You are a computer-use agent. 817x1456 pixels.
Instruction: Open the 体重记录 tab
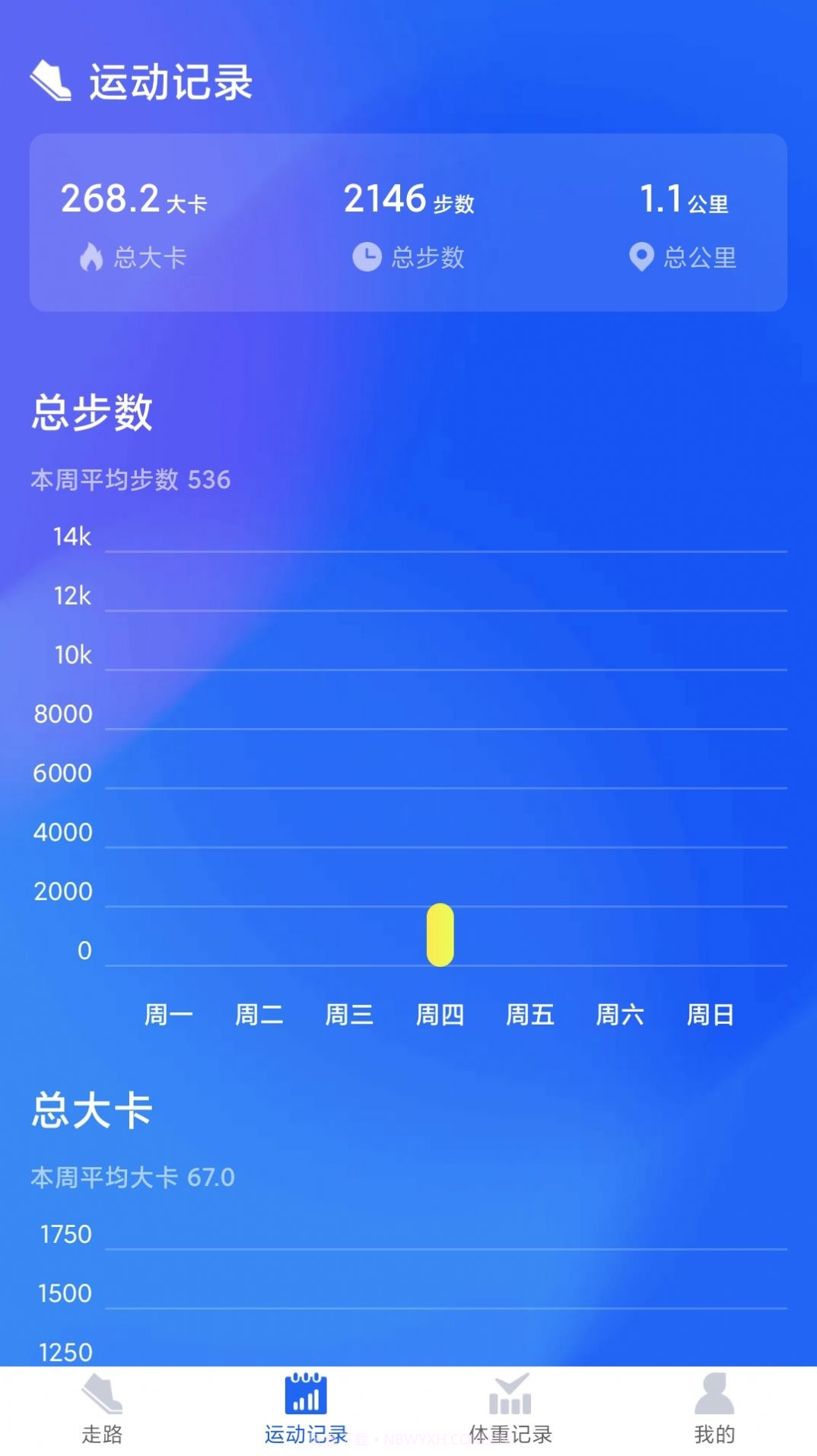510,1432
